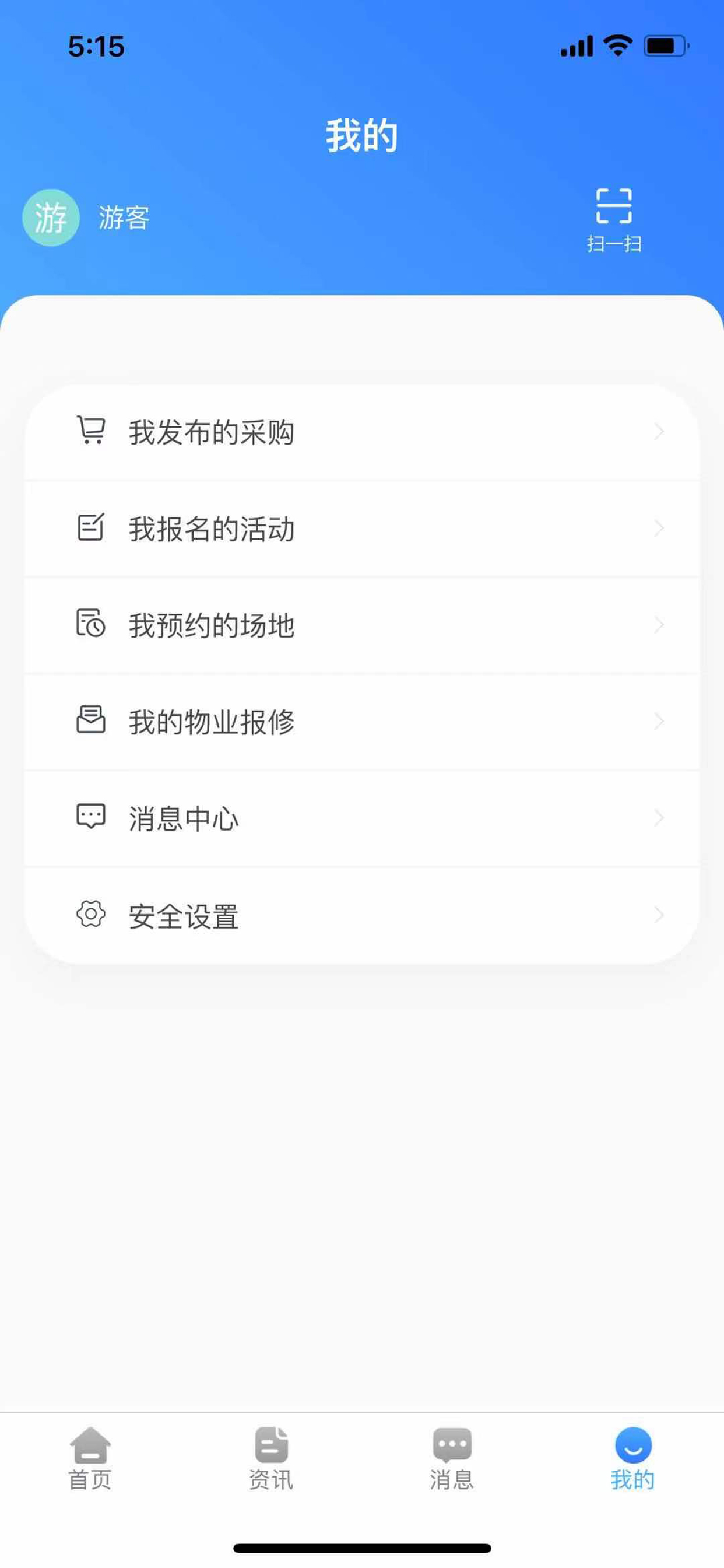Open the 扫一扫 scanner

(614, 220)
